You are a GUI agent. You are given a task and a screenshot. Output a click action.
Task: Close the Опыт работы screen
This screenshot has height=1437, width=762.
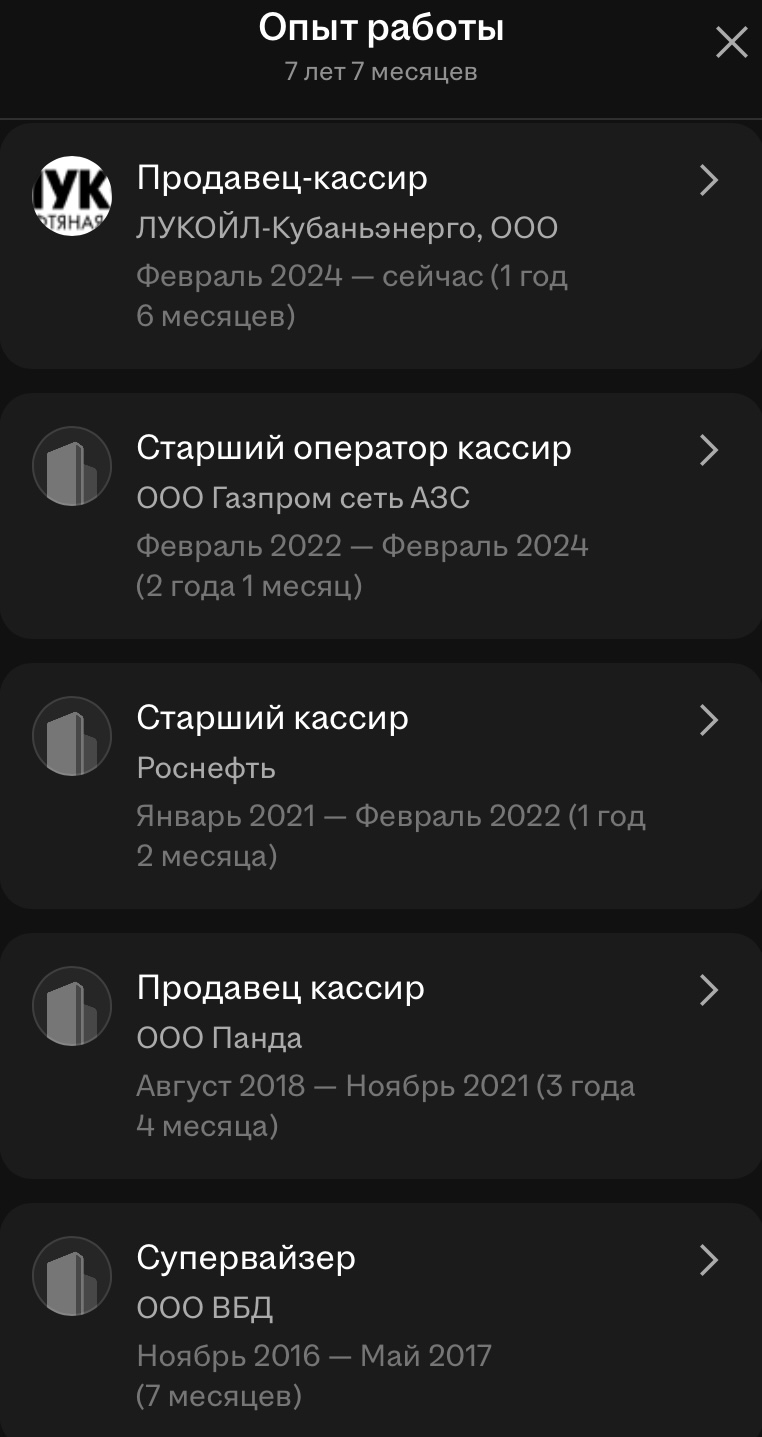(731, 43)
